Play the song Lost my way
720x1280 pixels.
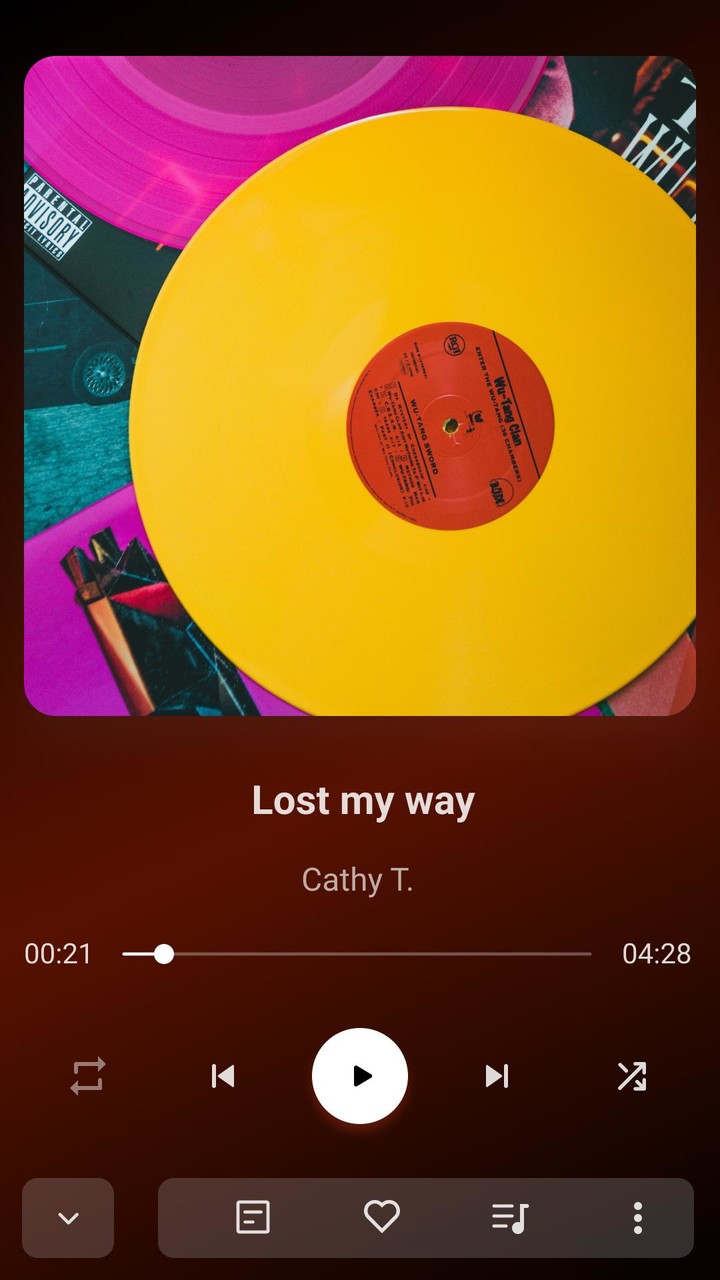[x=360, y=1076]
